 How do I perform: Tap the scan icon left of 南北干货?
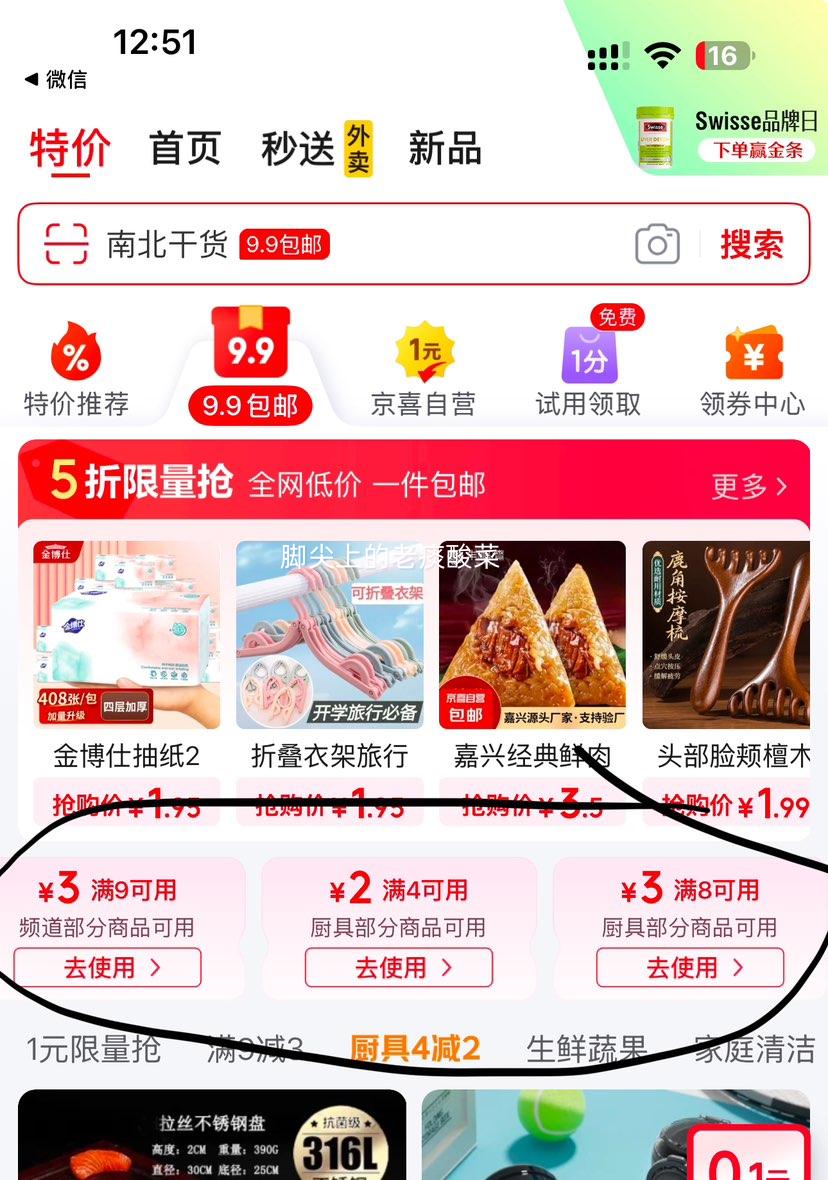pyautogui.click(x=62, y=242)
